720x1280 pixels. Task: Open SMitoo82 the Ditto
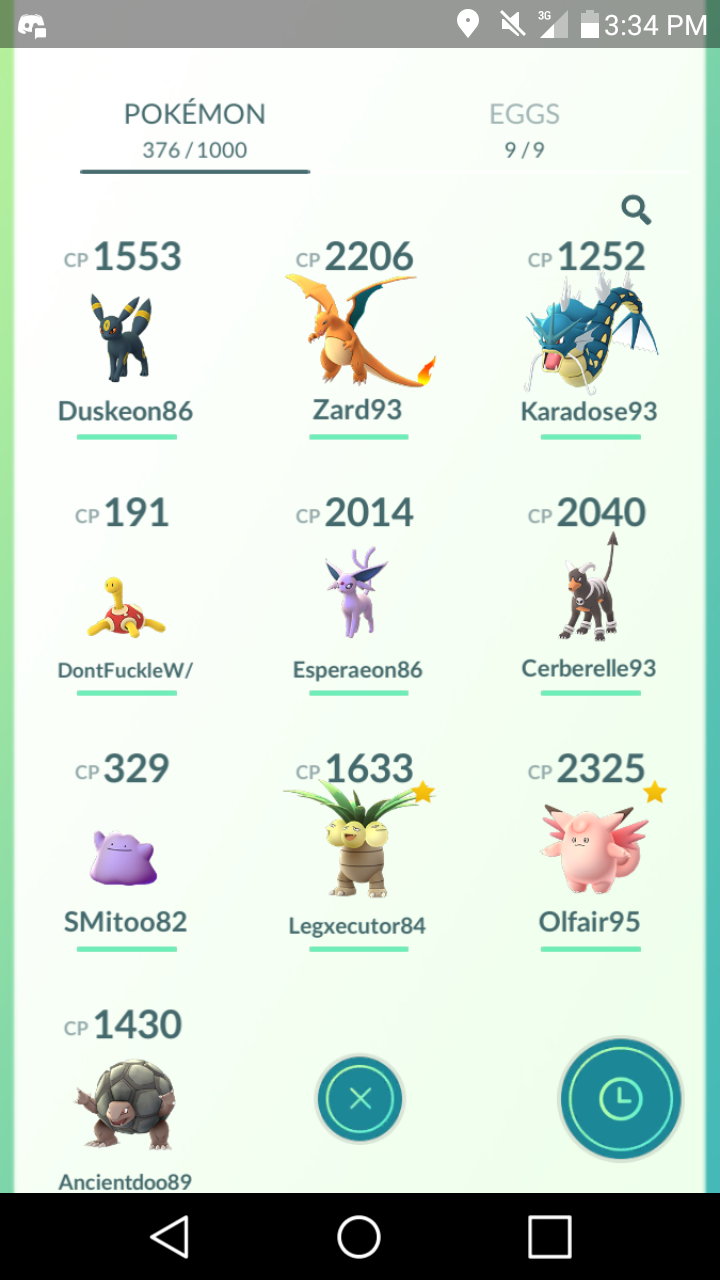click(x=125, y=852)
